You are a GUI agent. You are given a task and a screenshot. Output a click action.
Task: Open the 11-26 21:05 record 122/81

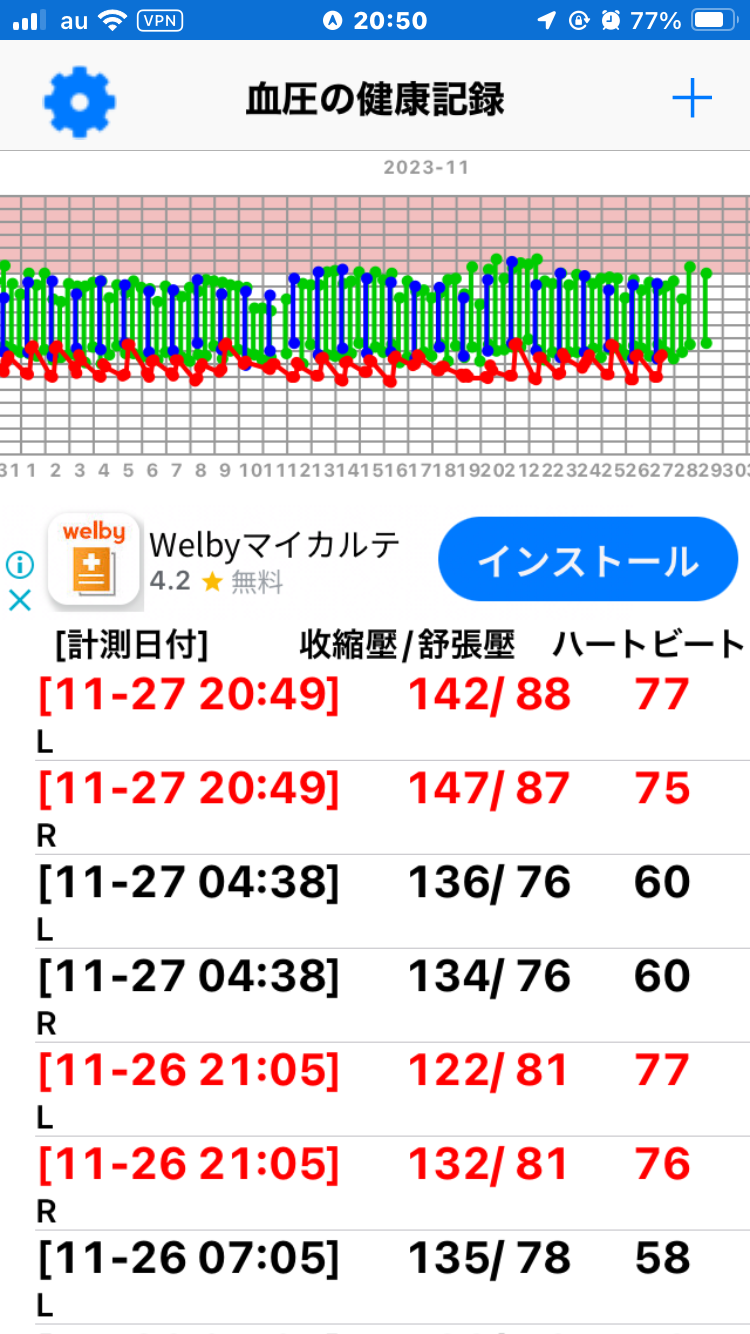tap(375, 1090)
